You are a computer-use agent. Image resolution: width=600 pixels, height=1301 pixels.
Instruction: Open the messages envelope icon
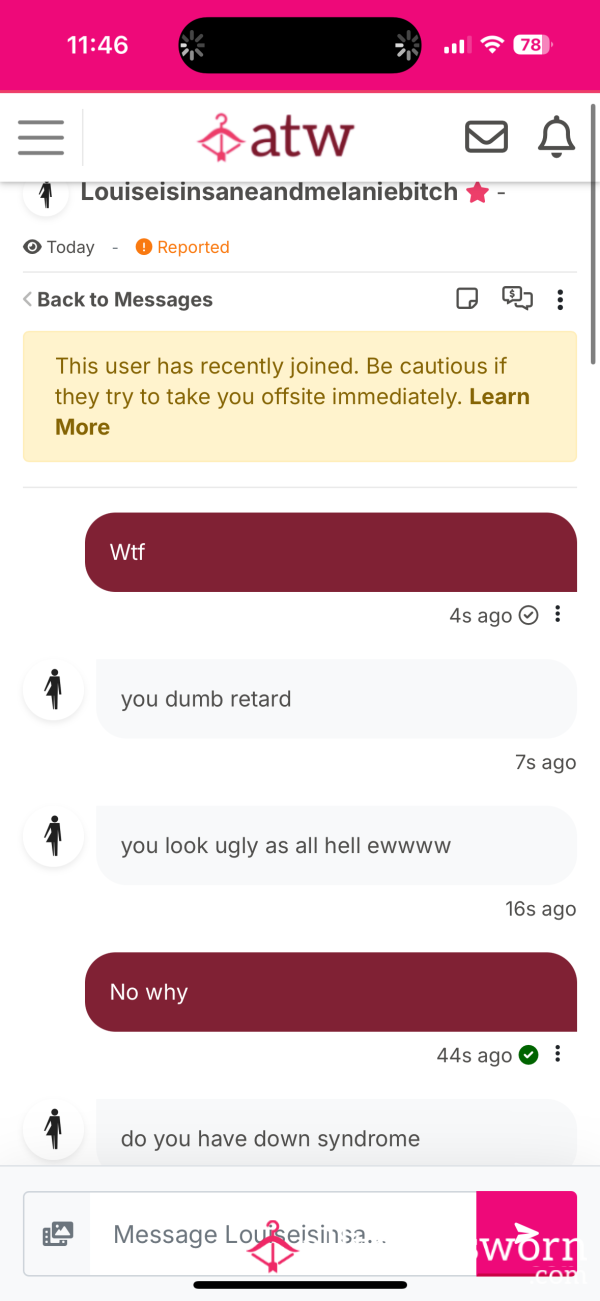coord(486,137)
